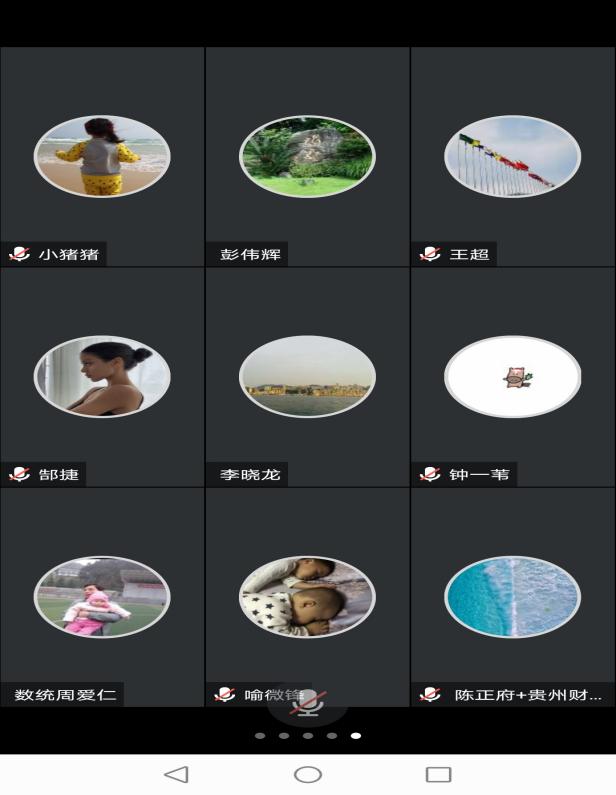Unmute the microphone button

coord(307,705)
